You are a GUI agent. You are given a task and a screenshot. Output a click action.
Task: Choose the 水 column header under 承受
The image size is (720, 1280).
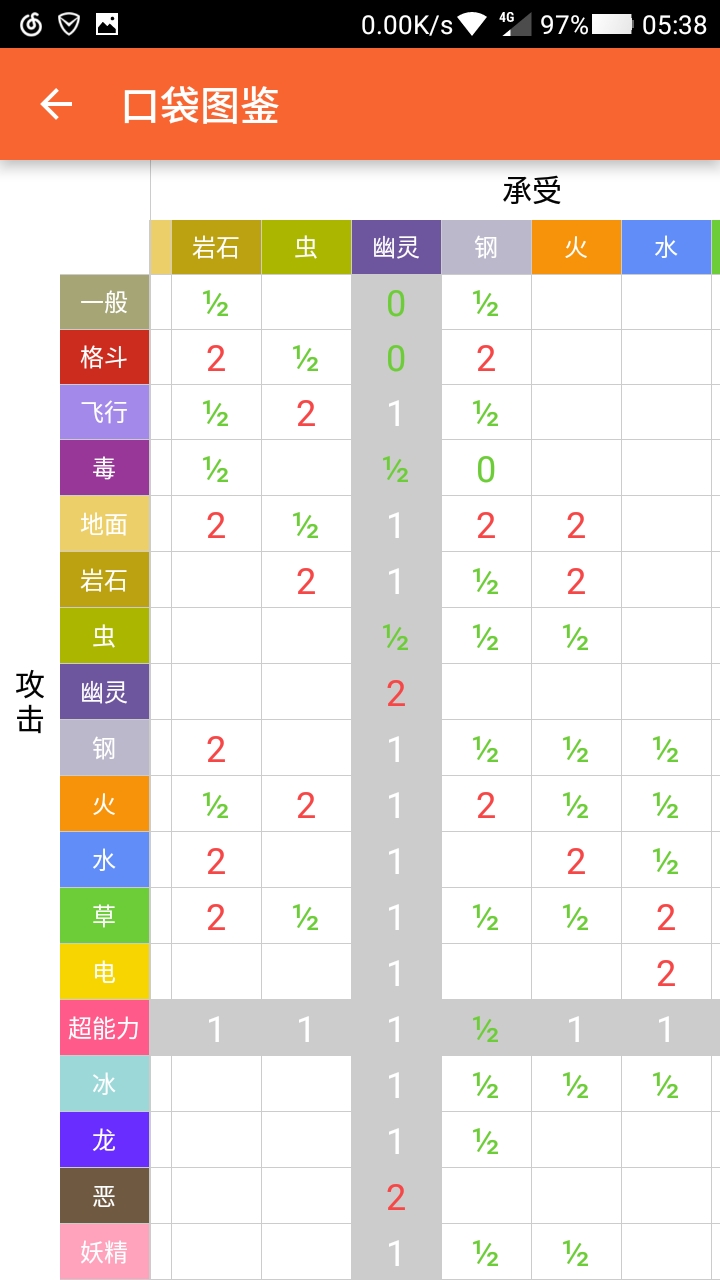666,247
